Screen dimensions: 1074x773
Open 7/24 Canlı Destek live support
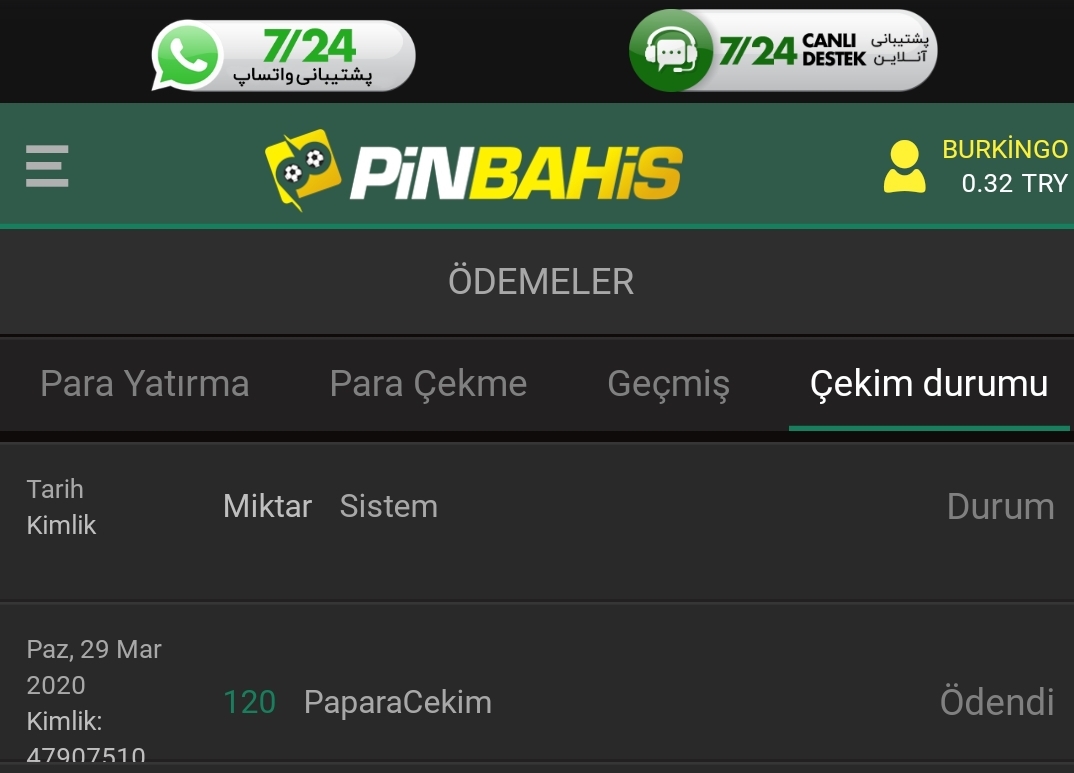782,51
